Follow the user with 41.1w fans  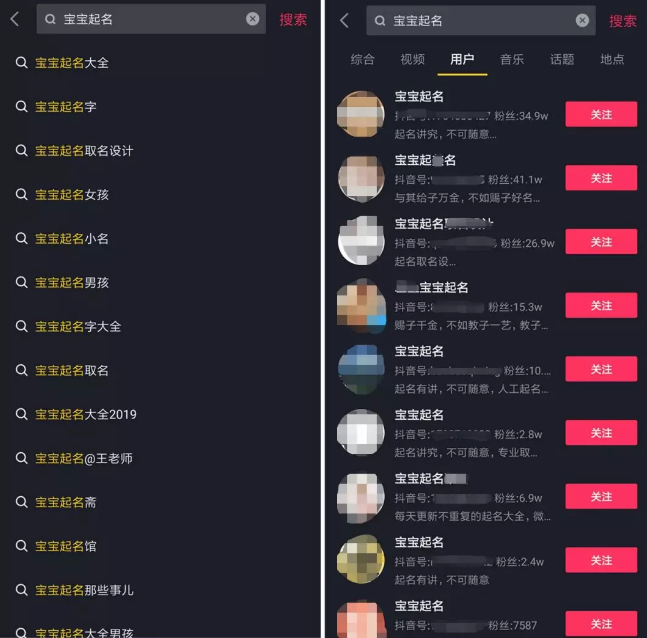click(x=601, y=178)
